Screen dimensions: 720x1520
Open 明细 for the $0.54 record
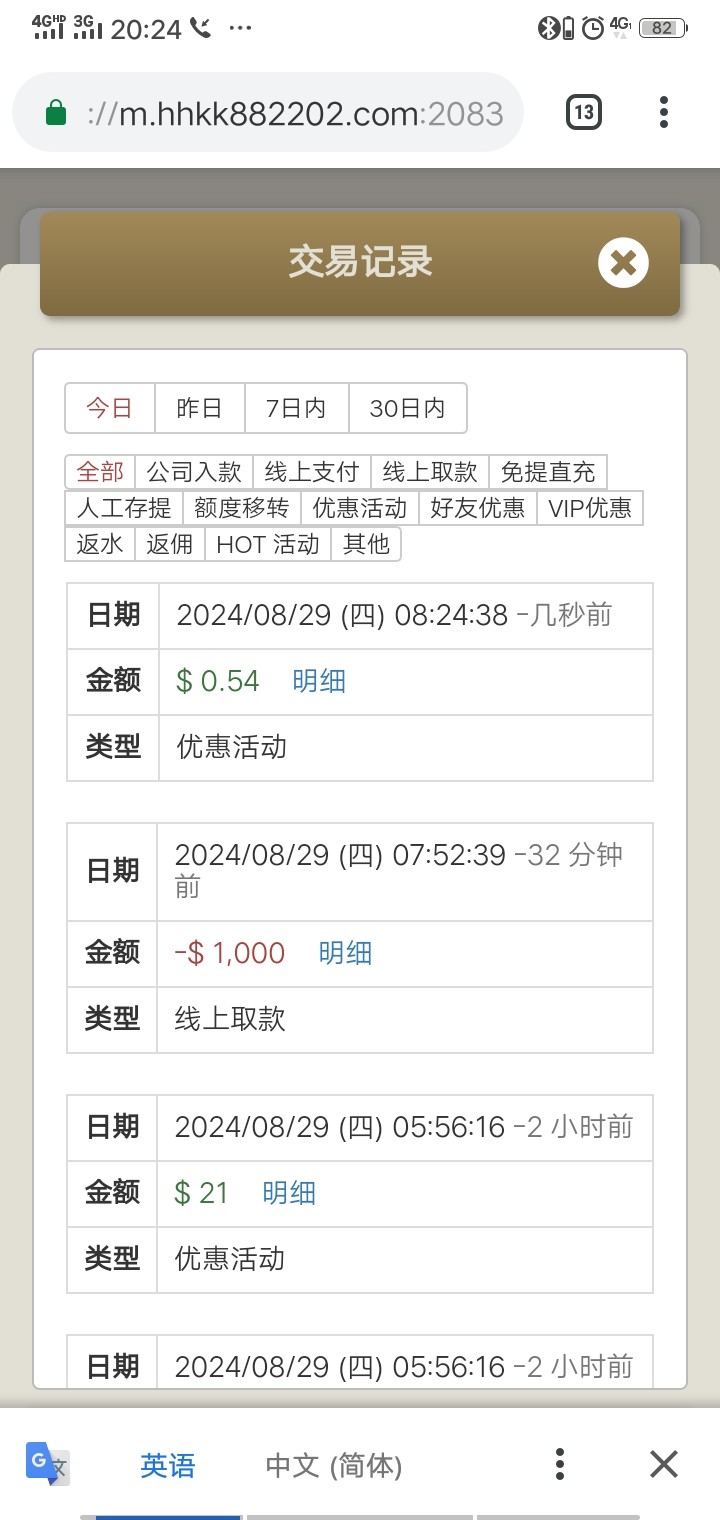[x=319, y=681]
